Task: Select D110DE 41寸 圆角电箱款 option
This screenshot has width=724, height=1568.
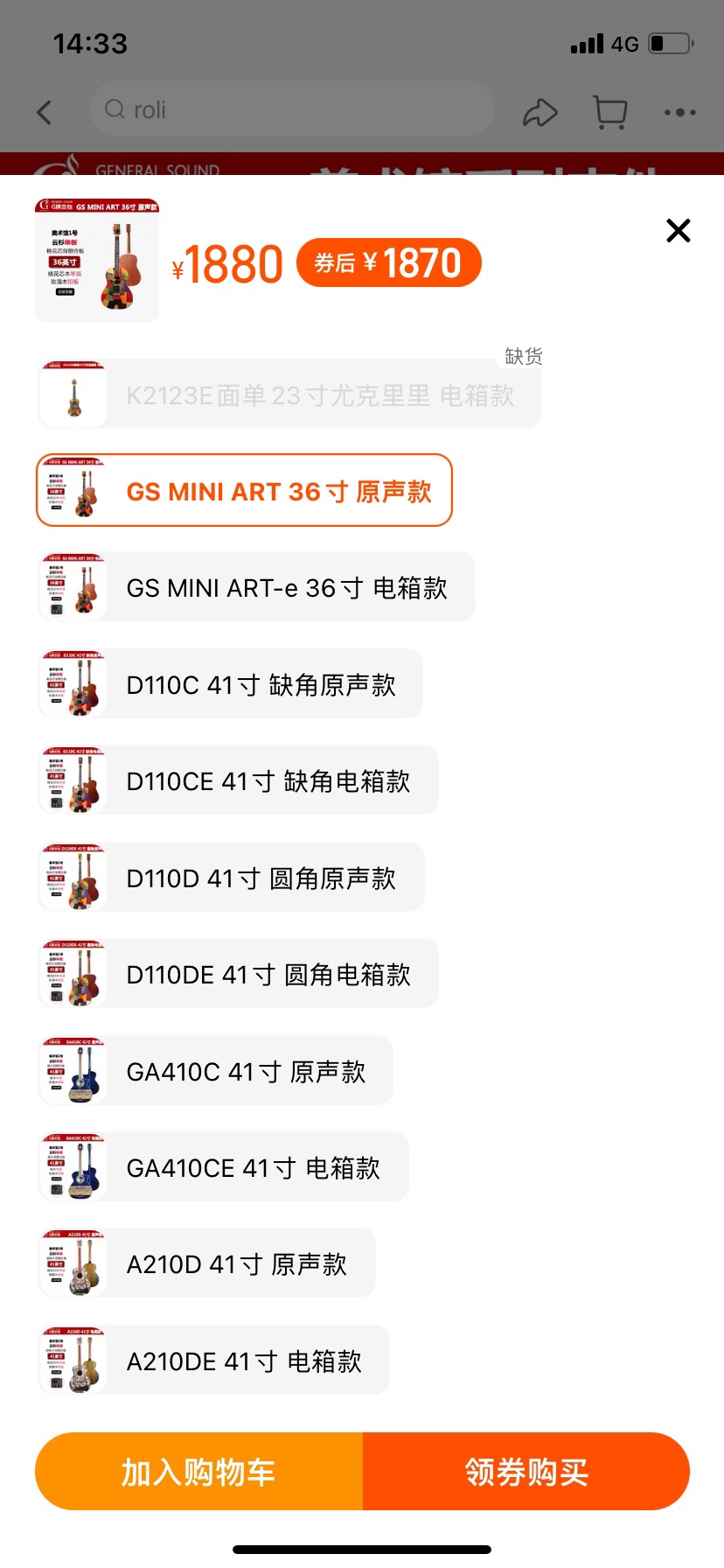Action: [238, 974]
